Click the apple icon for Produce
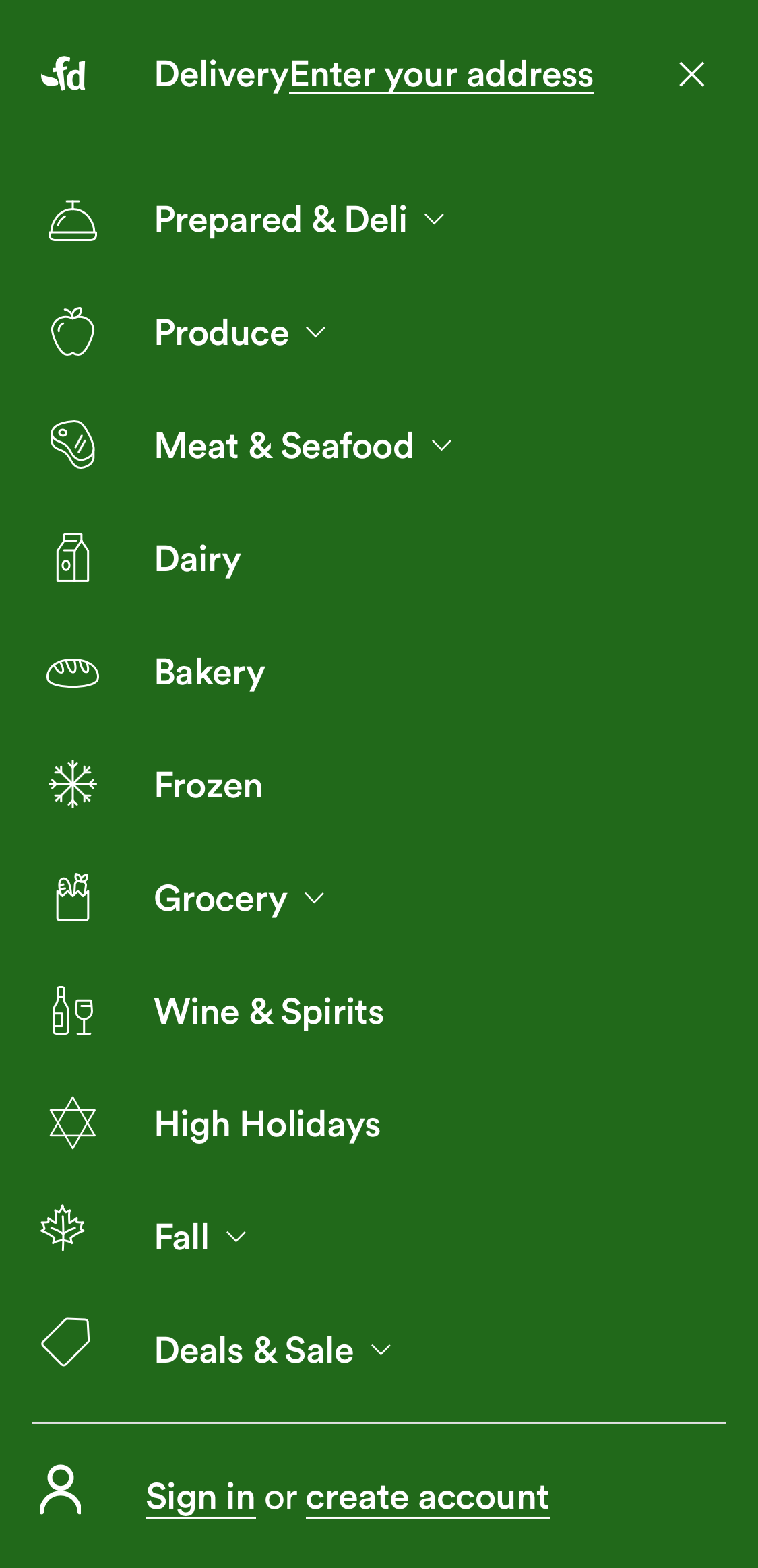This screenshot has width=758, height=1568. point(72,331)
